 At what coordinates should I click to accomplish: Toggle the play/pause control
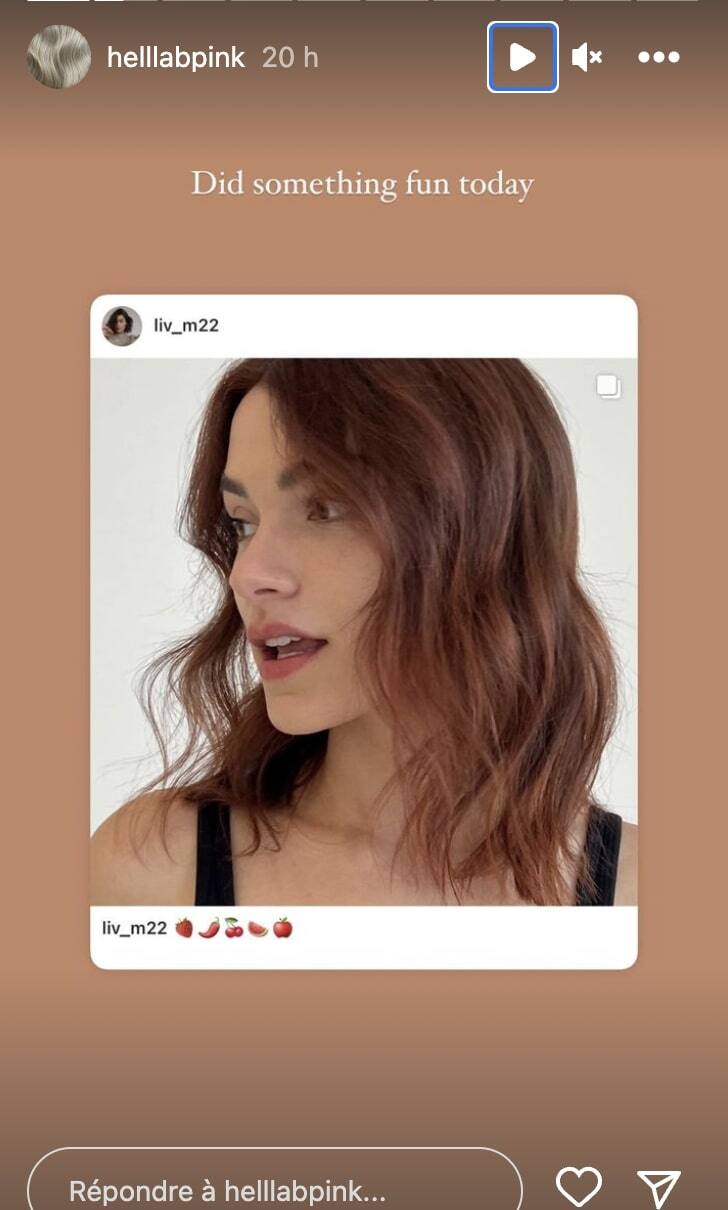521,57
